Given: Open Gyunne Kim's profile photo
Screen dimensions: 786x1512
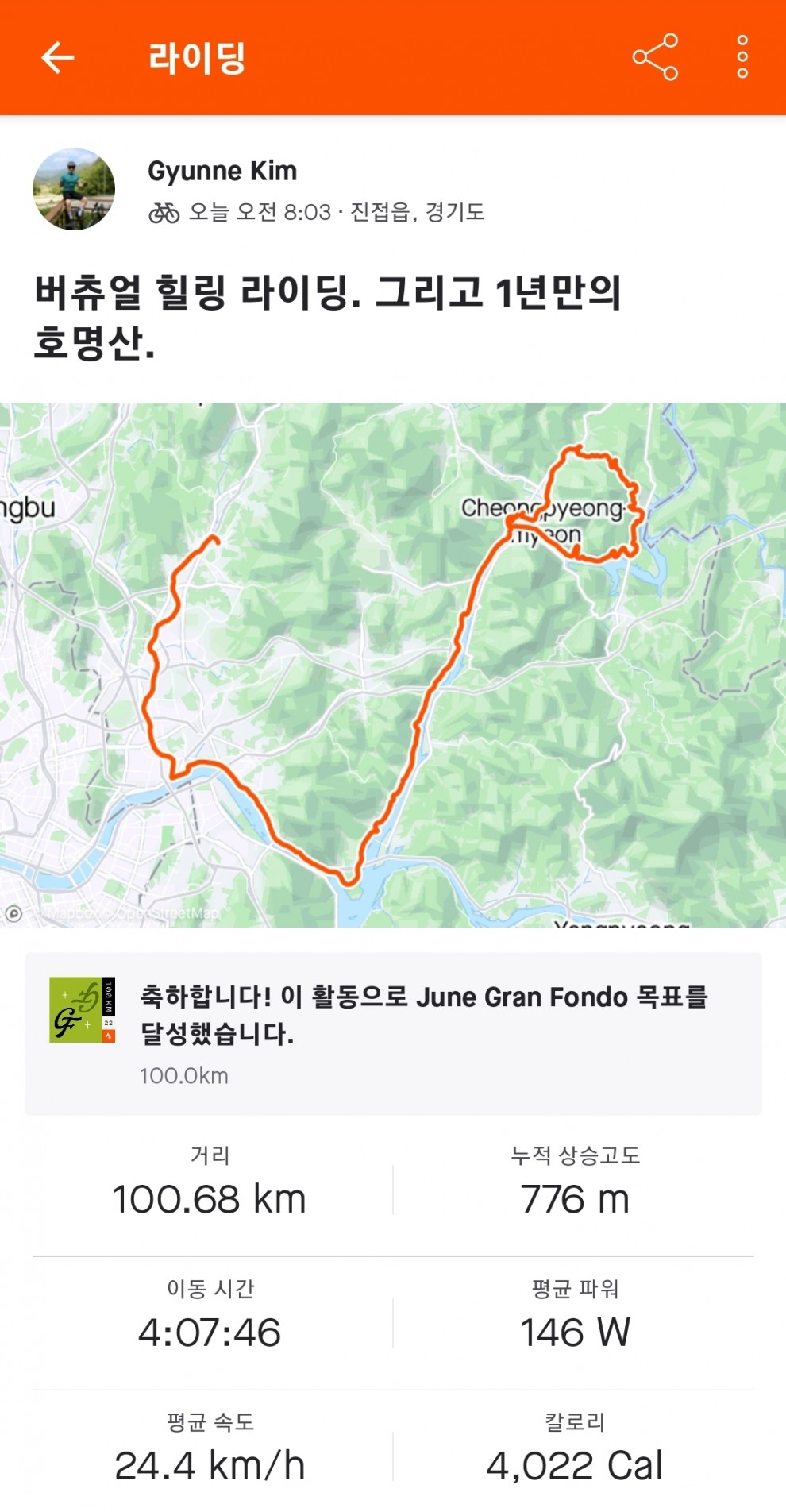Looking at the screenshot, I should (74, 189).
